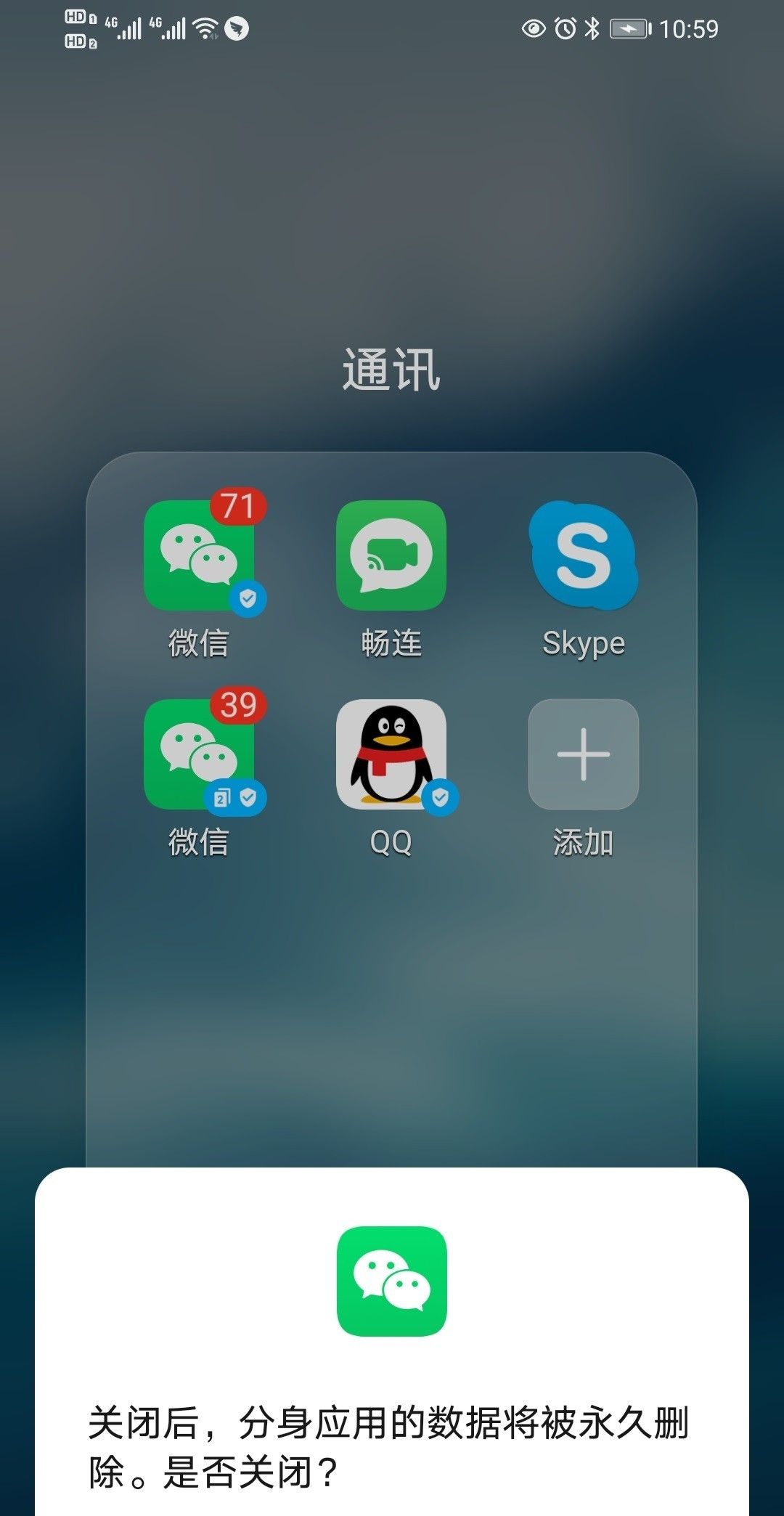Tap the NFC/swift icon next to Wi-Fi

tap(237, 27)
